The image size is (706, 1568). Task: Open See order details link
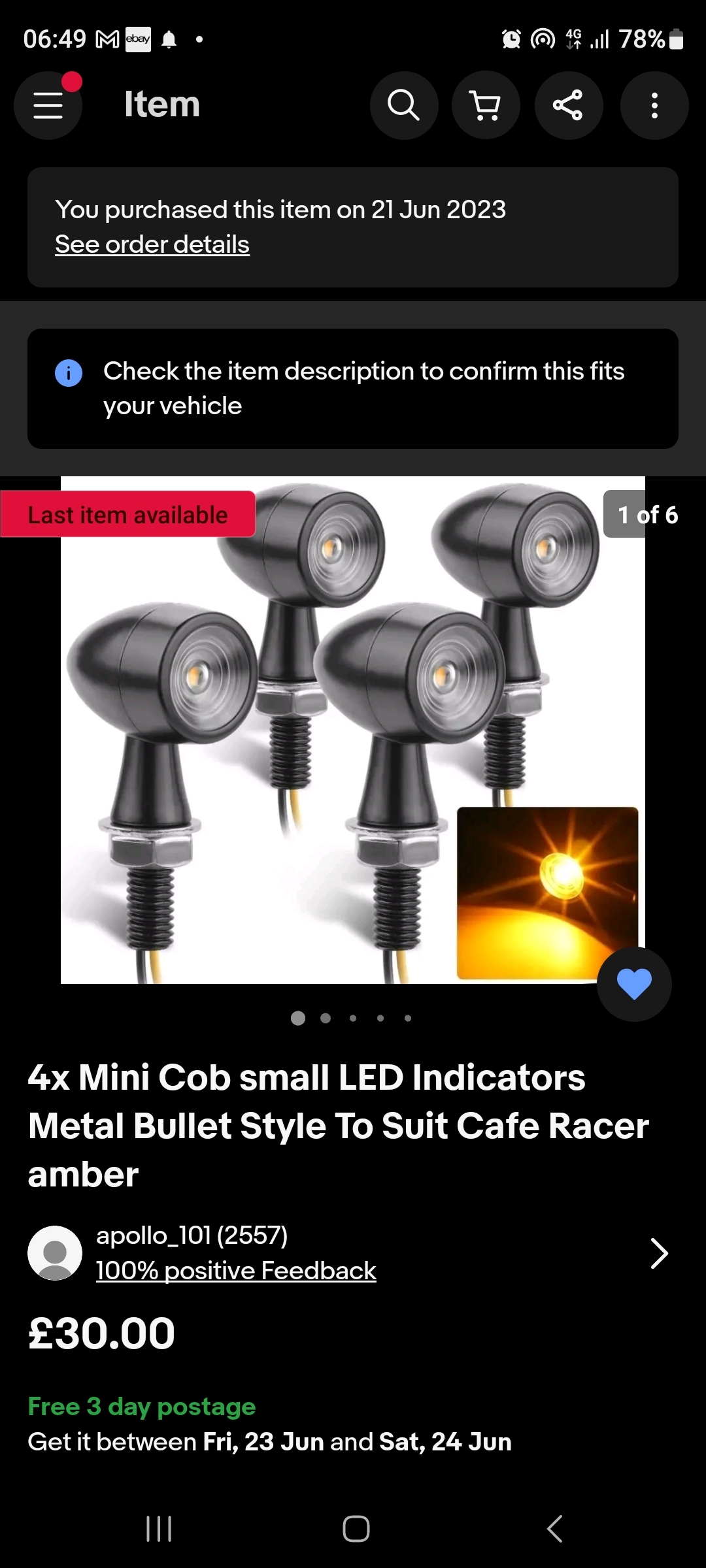(x=152, y=244)
